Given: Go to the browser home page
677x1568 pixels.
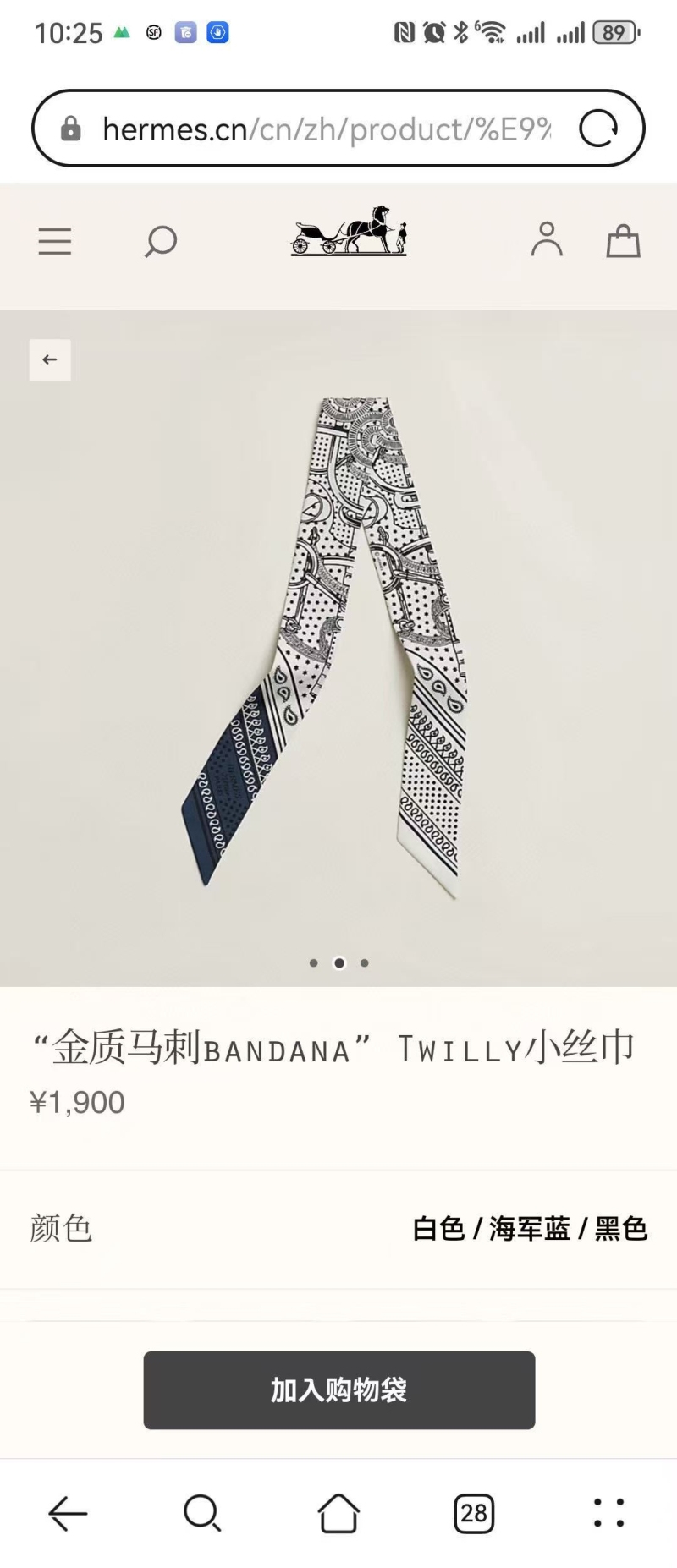Looking at the screenshot, I should click(338, 1513).
